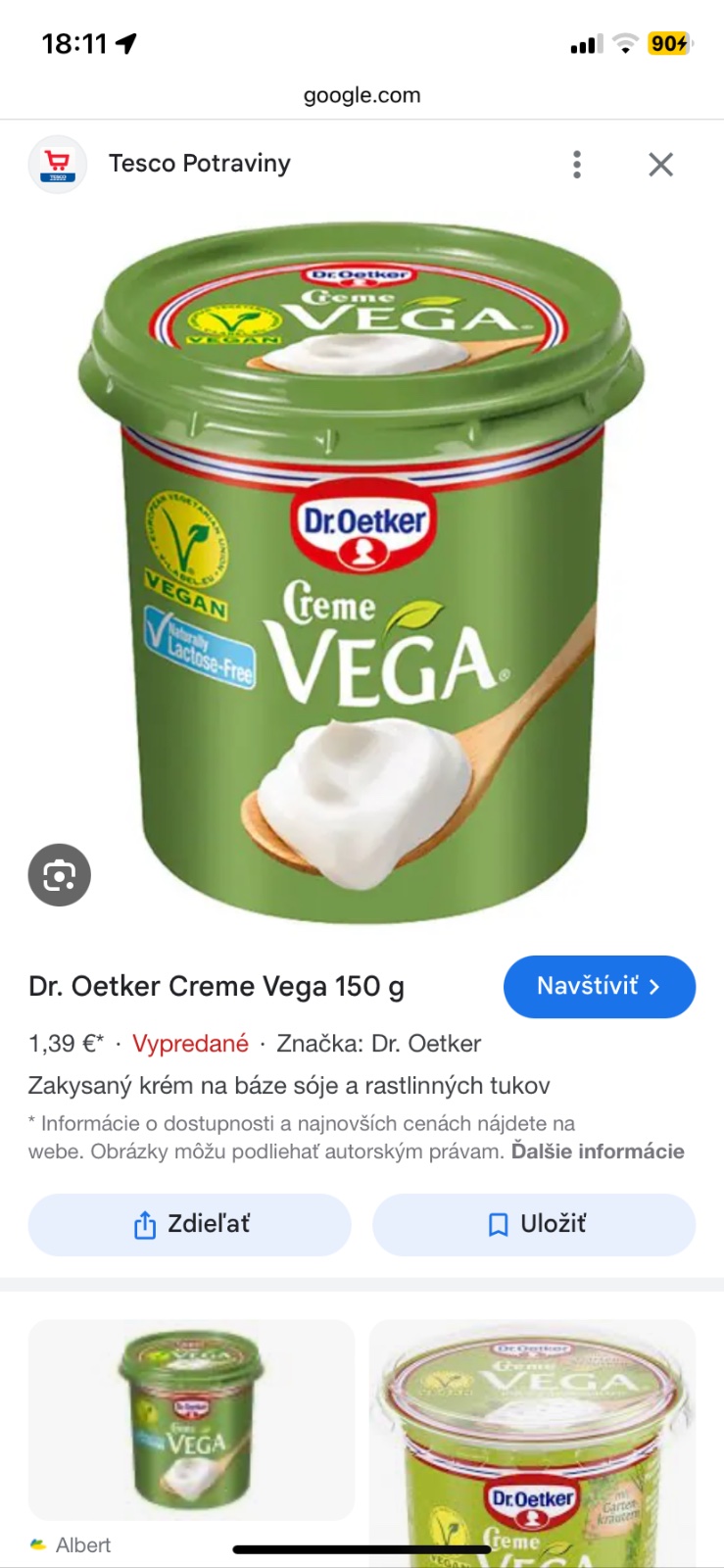Tap the google.com address bar
Screen dimensions: 724x1568
pyautogui.click(x=362, y=95)
